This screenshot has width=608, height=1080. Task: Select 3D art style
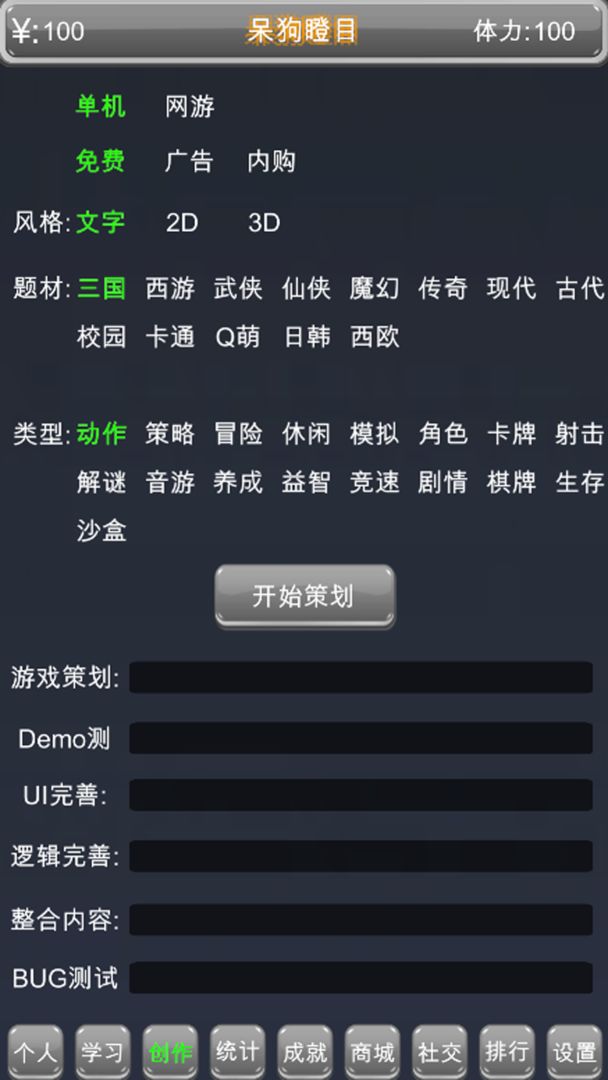(x=264, y=222)
